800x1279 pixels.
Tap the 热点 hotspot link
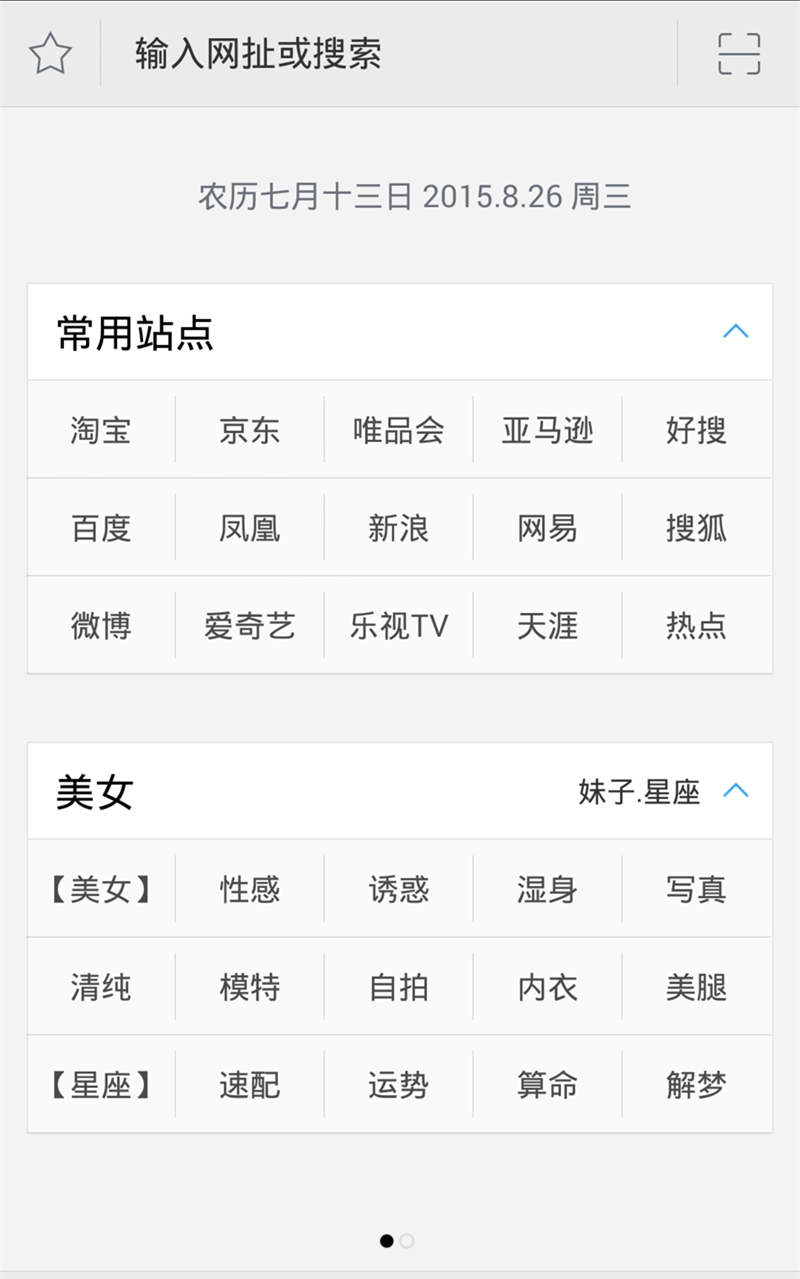[698, 624]
